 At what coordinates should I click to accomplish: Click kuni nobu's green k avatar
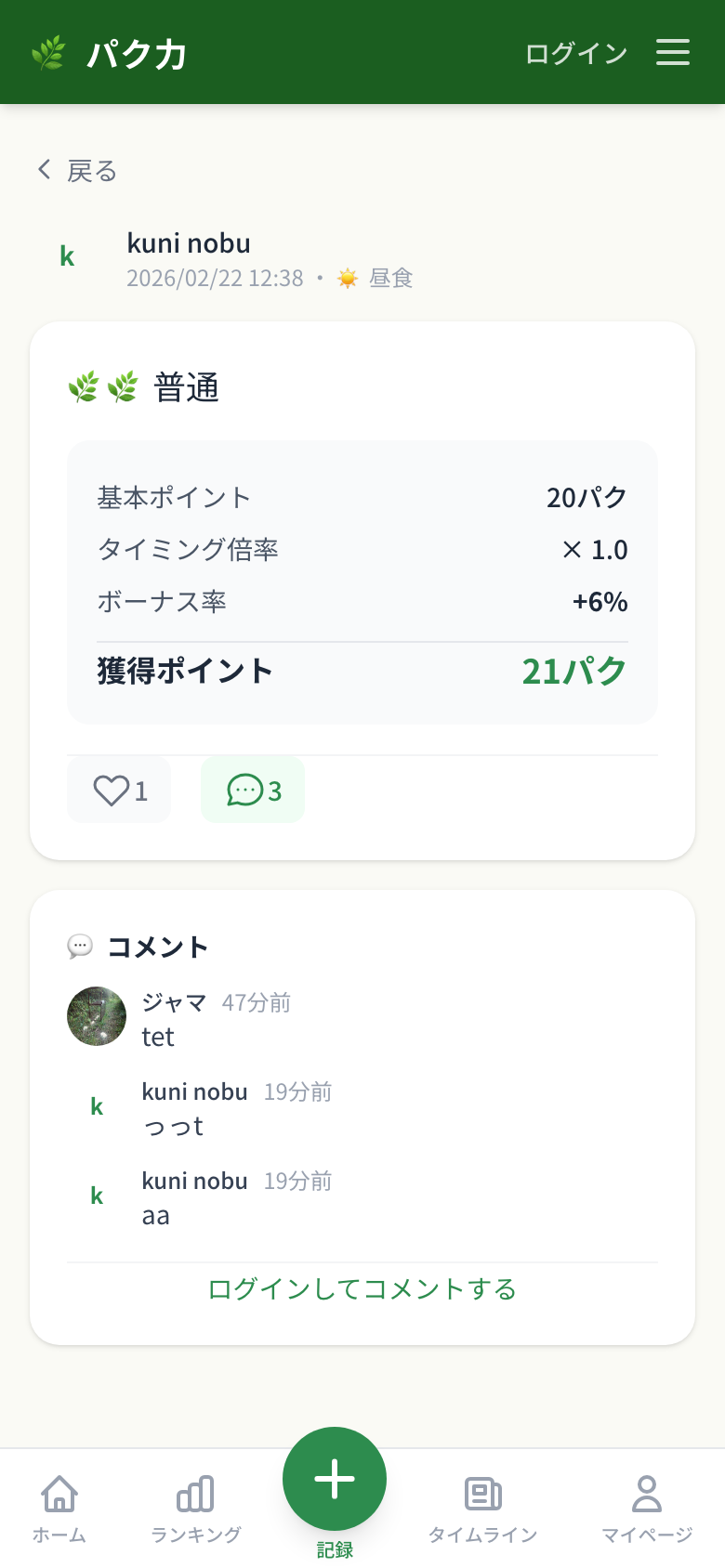click(66, 256)
